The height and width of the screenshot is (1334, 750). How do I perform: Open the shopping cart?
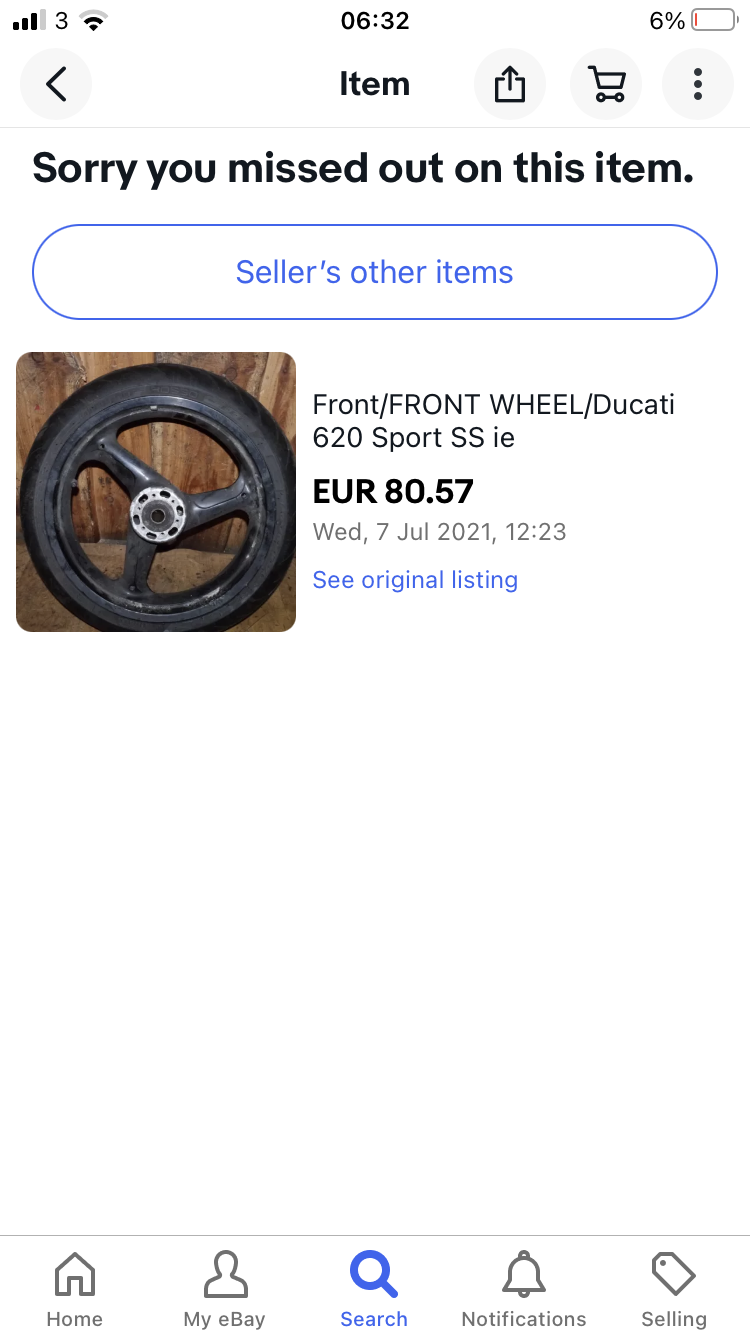(606, 84)
